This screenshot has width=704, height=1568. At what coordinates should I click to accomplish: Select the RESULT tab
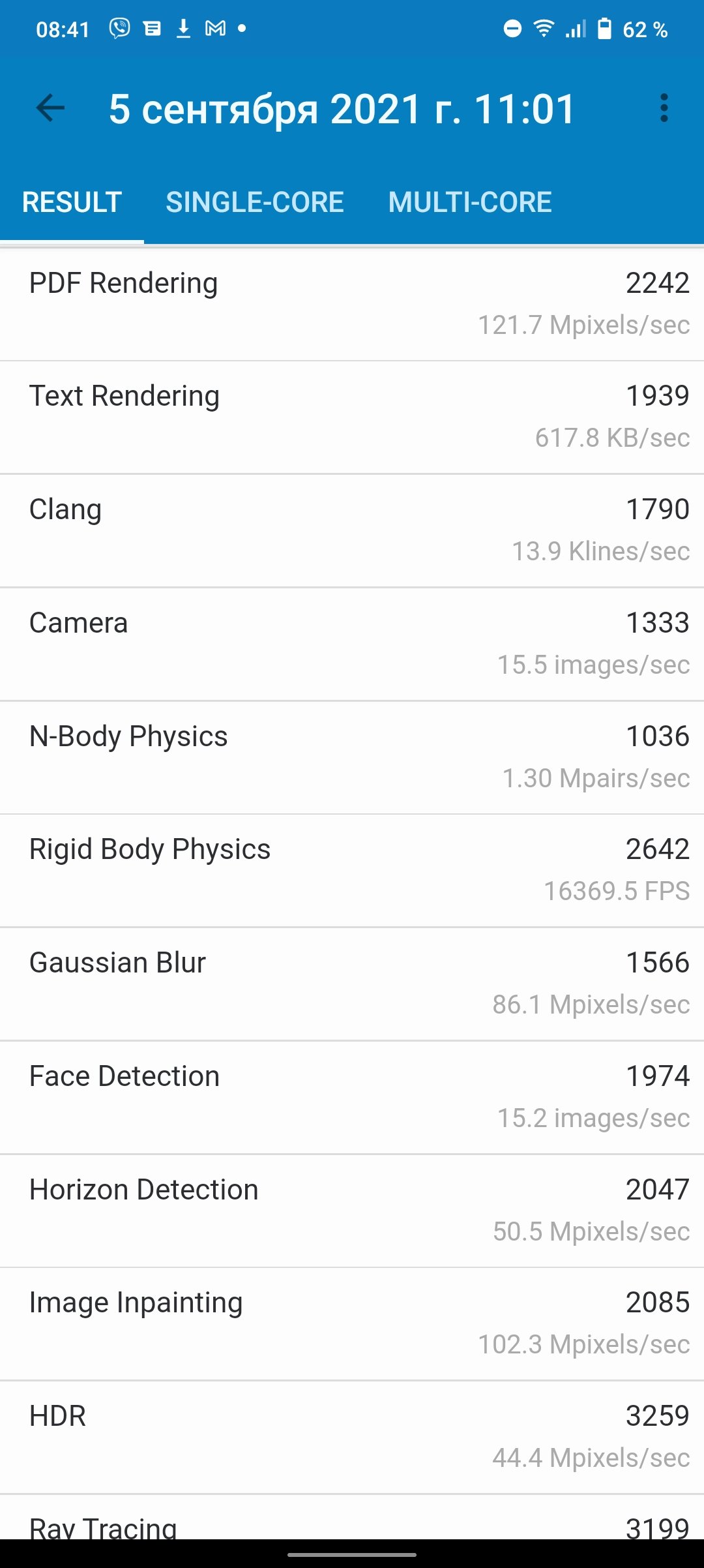[x=72, y=202]
